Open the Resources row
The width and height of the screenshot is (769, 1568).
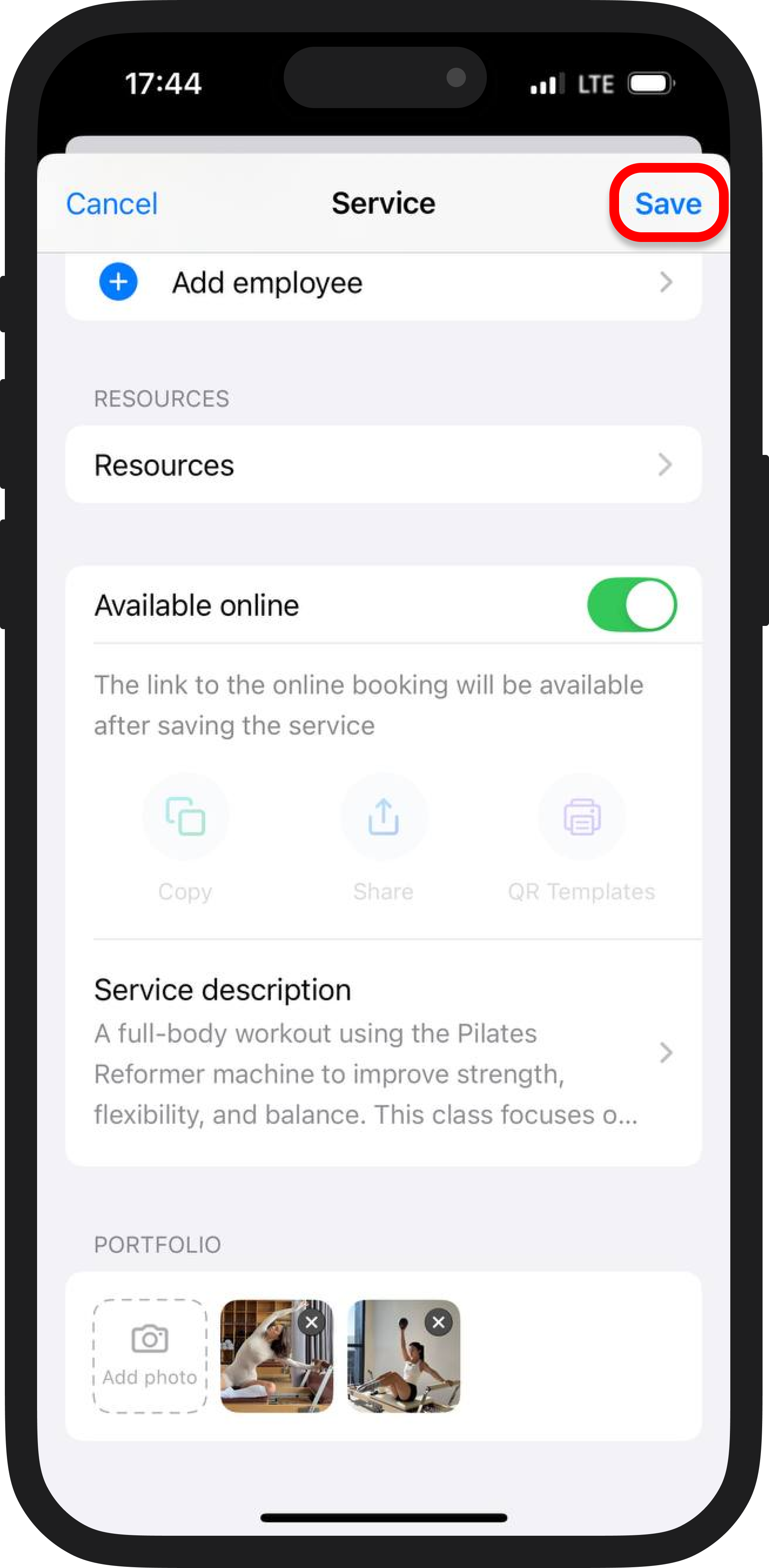click(383, 465)
